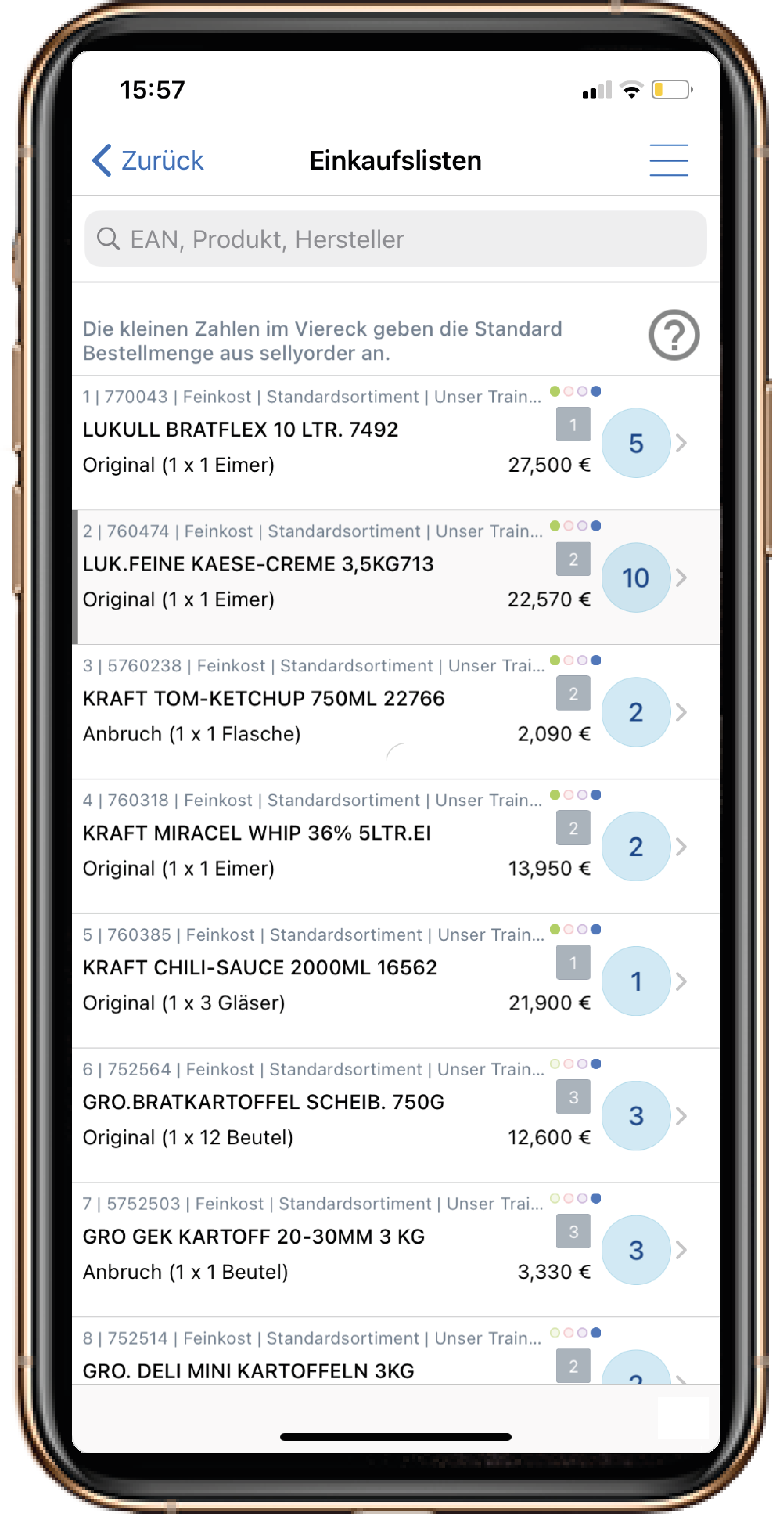Change quantity 5 for LUKULL BRATFLEX
The height and width of the screenshot is (1514, 784).
pos(635,443)
